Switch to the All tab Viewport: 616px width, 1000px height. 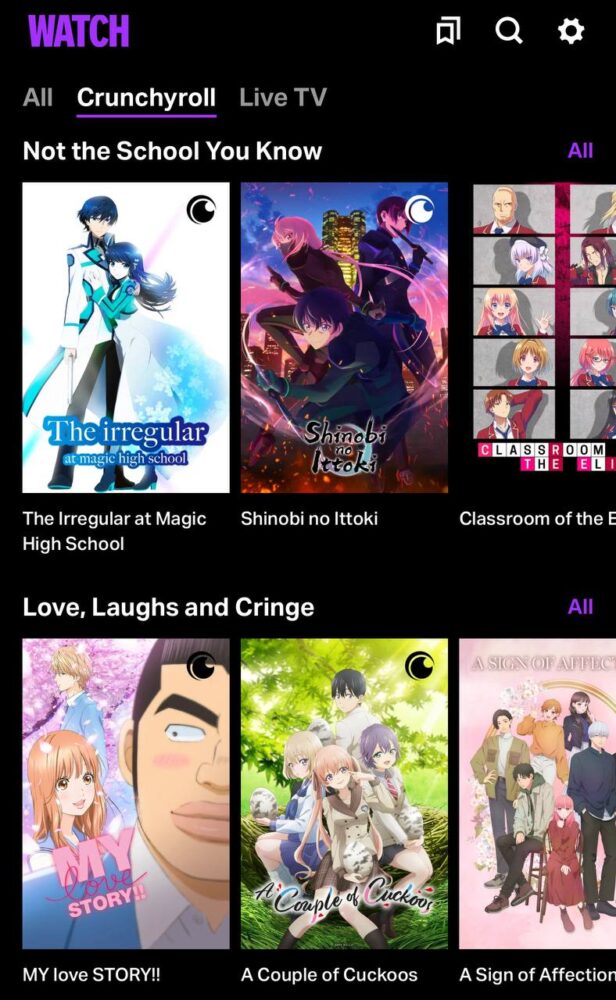38,97
